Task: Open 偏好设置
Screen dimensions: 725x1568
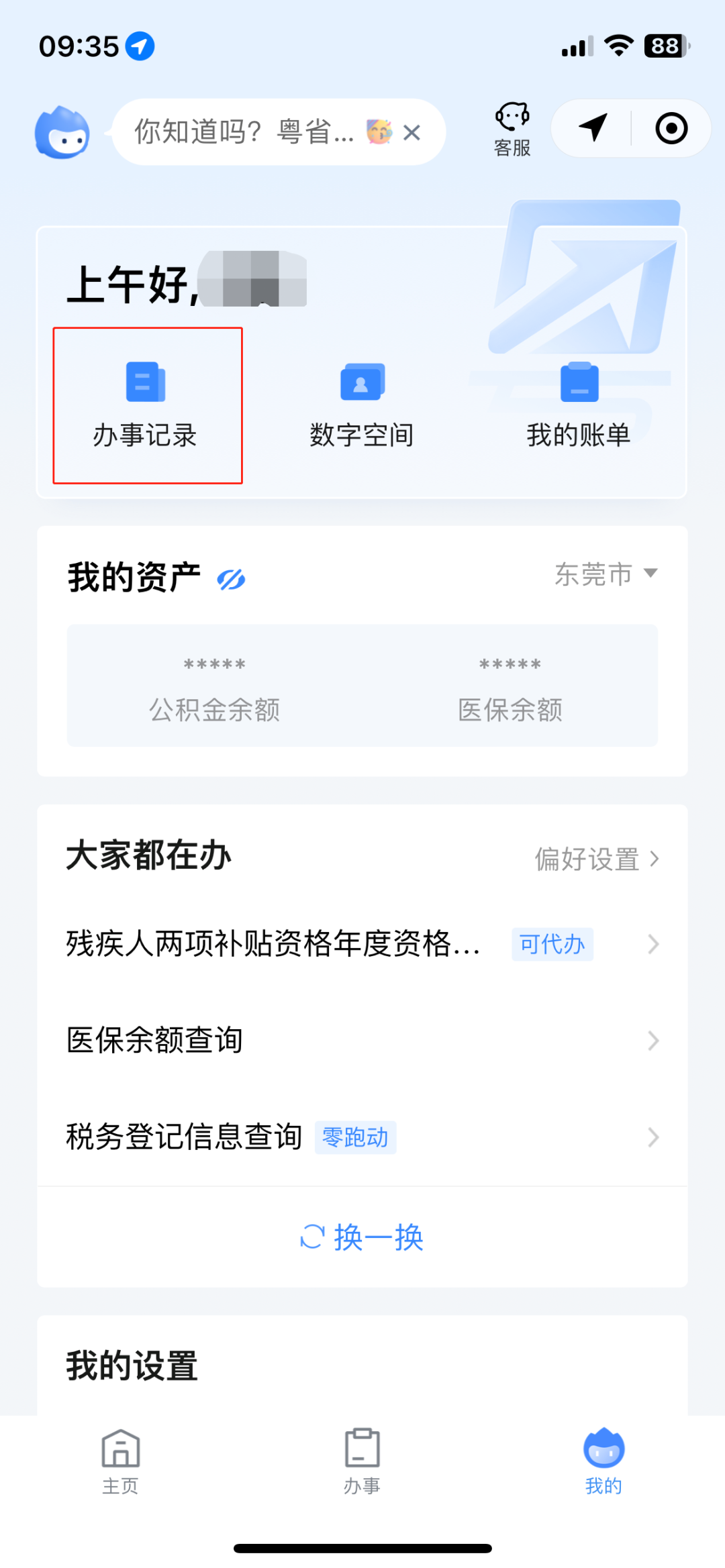Action: pyautogui.click(x=597, y=859)
